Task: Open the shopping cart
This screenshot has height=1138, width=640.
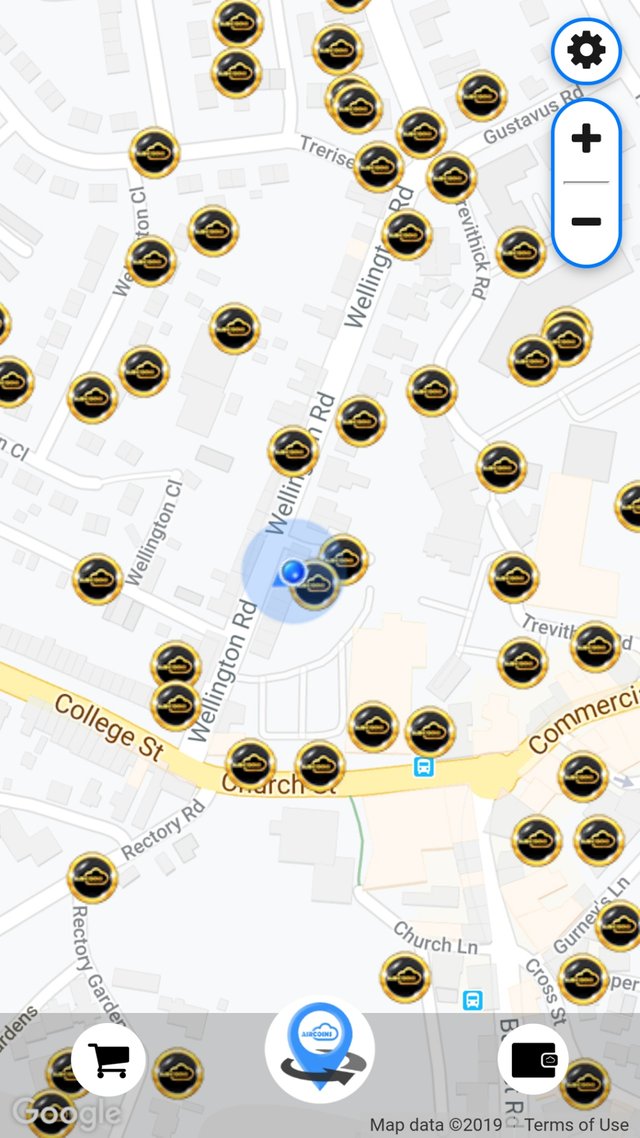Action: coord(109,1060)
